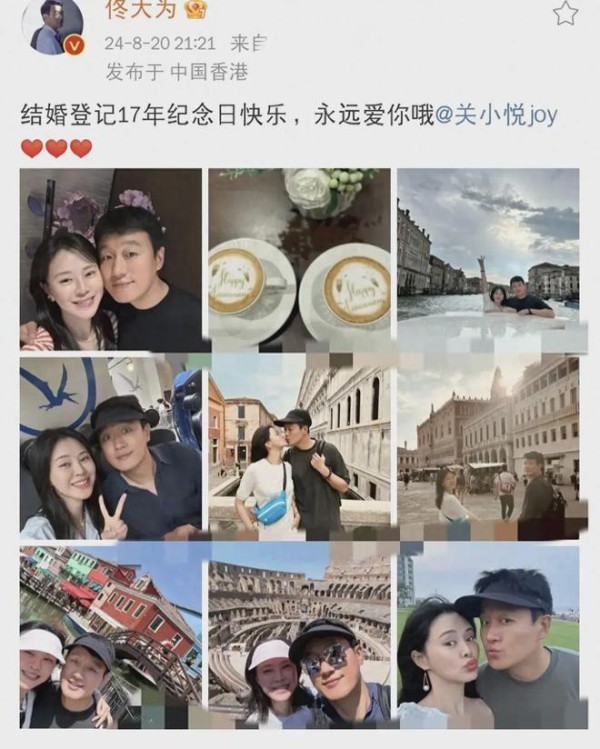The width and height of the screenshot is (600, 749).
Task: Favorite this post with the star icon
Action: tap(565, 13)
